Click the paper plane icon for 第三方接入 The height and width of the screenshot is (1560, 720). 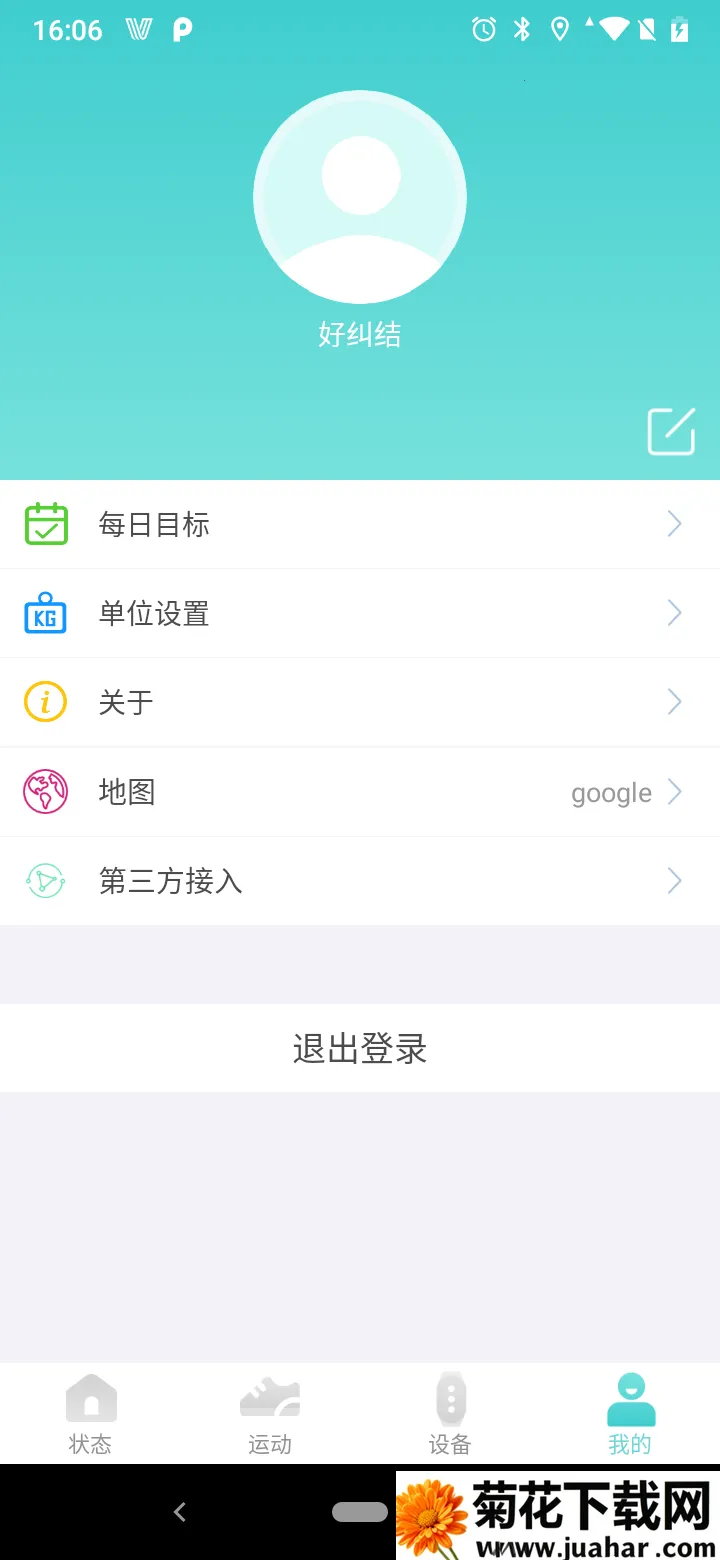click(x=45, y=880)
